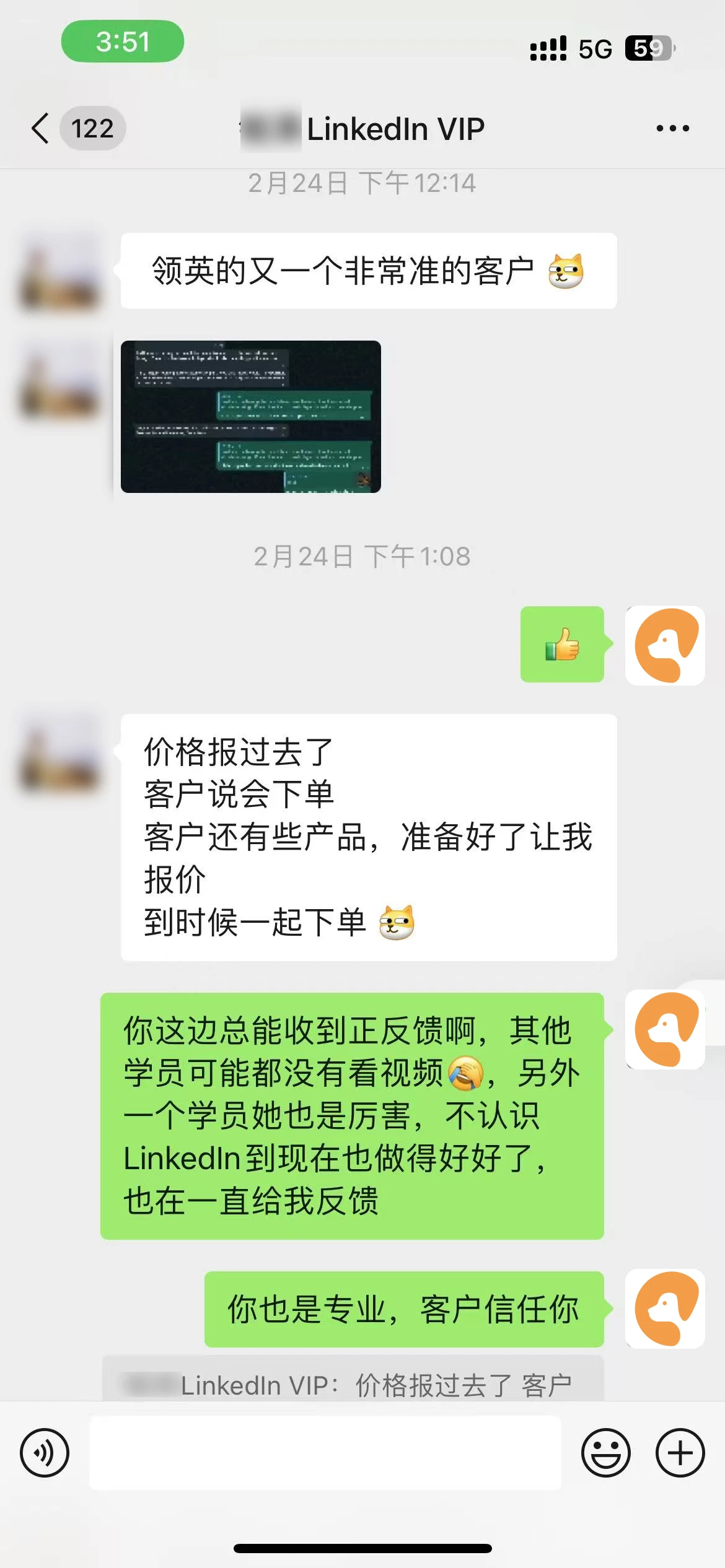Screen dimensions: 725x1568
Task: Open the shared dark conversation screenshot
Action: coord(250,416)
